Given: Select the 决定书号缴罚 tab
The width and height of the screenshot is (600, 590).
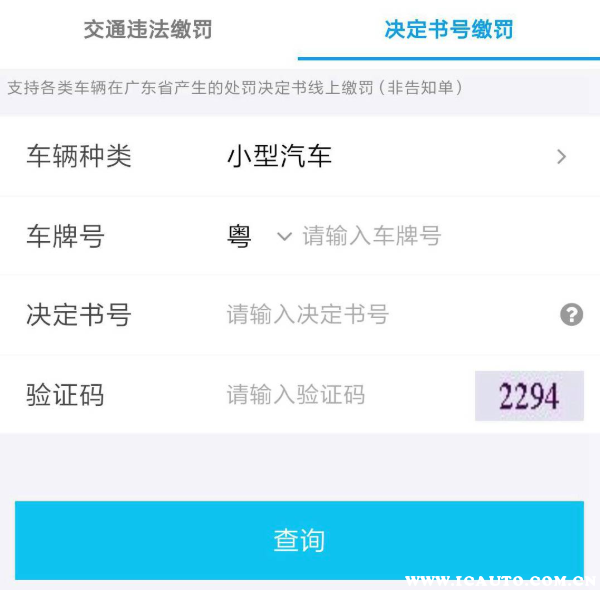Looking at the screenshot, I should click(448, 30).
